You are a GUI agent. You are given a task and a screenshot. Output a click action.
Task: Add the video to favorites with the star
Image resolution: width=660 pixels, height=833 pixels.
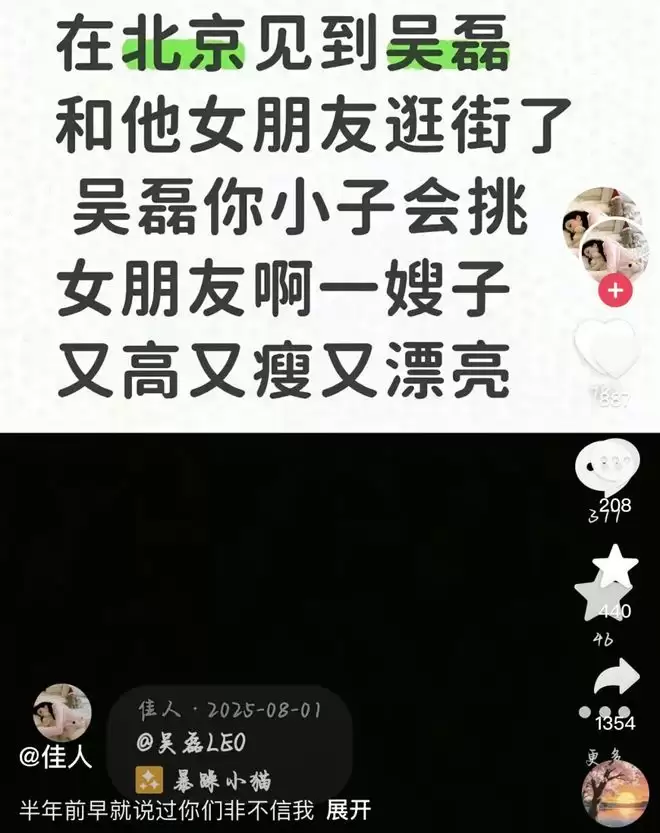coord(612,568)
